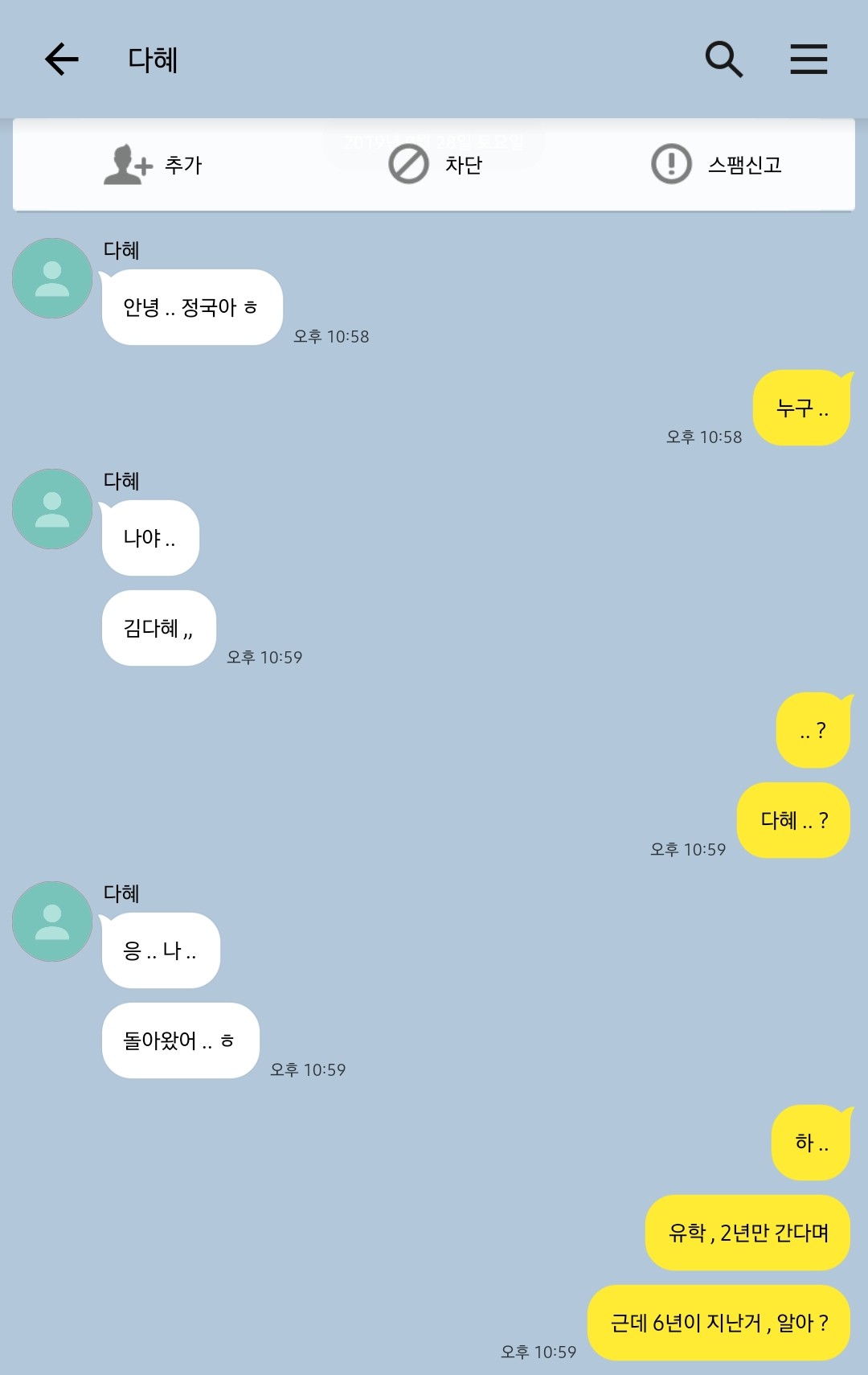868x1375 pixels.
Task: Report spam via 스팸신고
Action: pos(716,165)
